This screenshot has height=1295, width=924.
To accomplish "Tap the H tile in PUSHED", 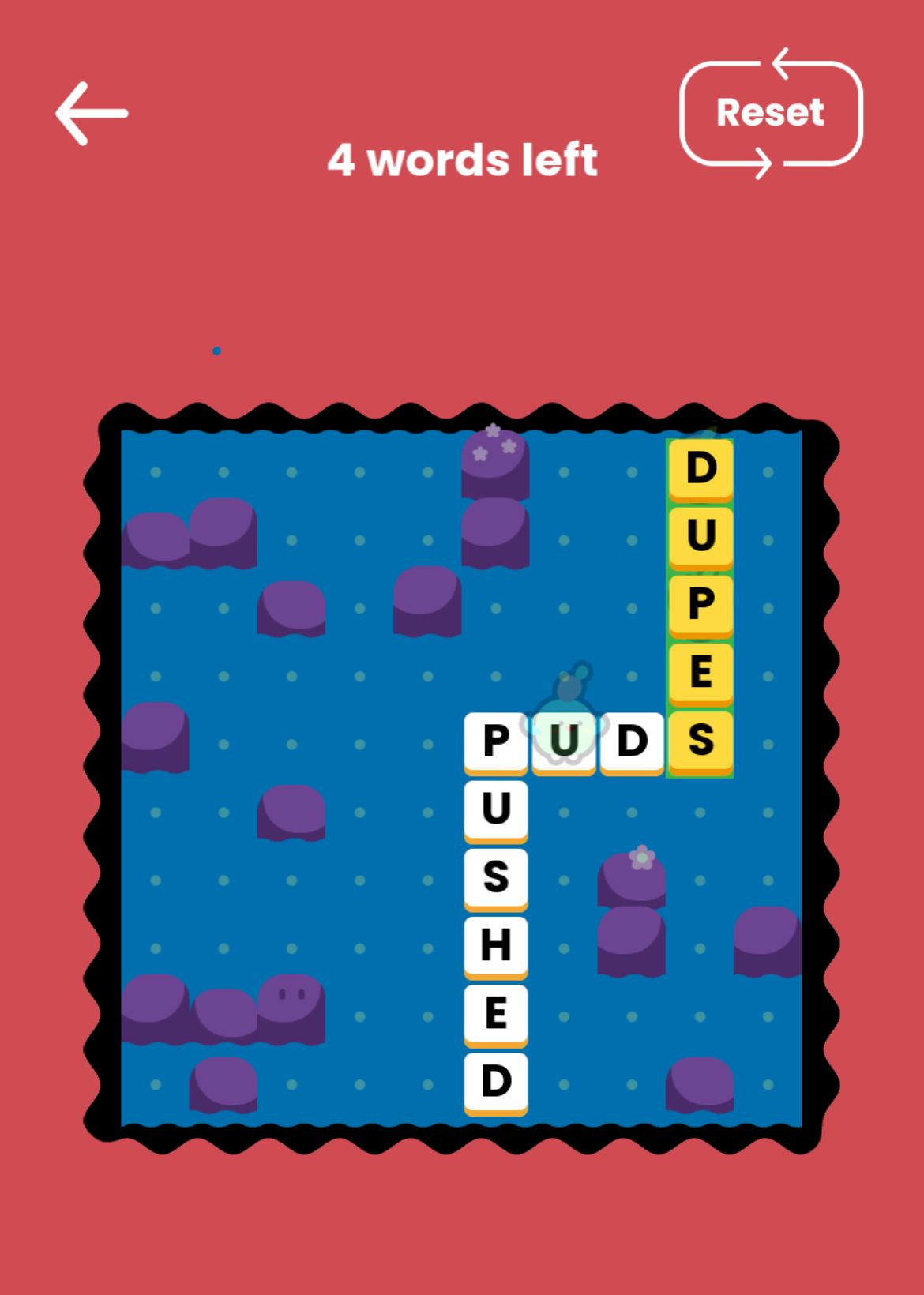I will click(x=495, y=944).
